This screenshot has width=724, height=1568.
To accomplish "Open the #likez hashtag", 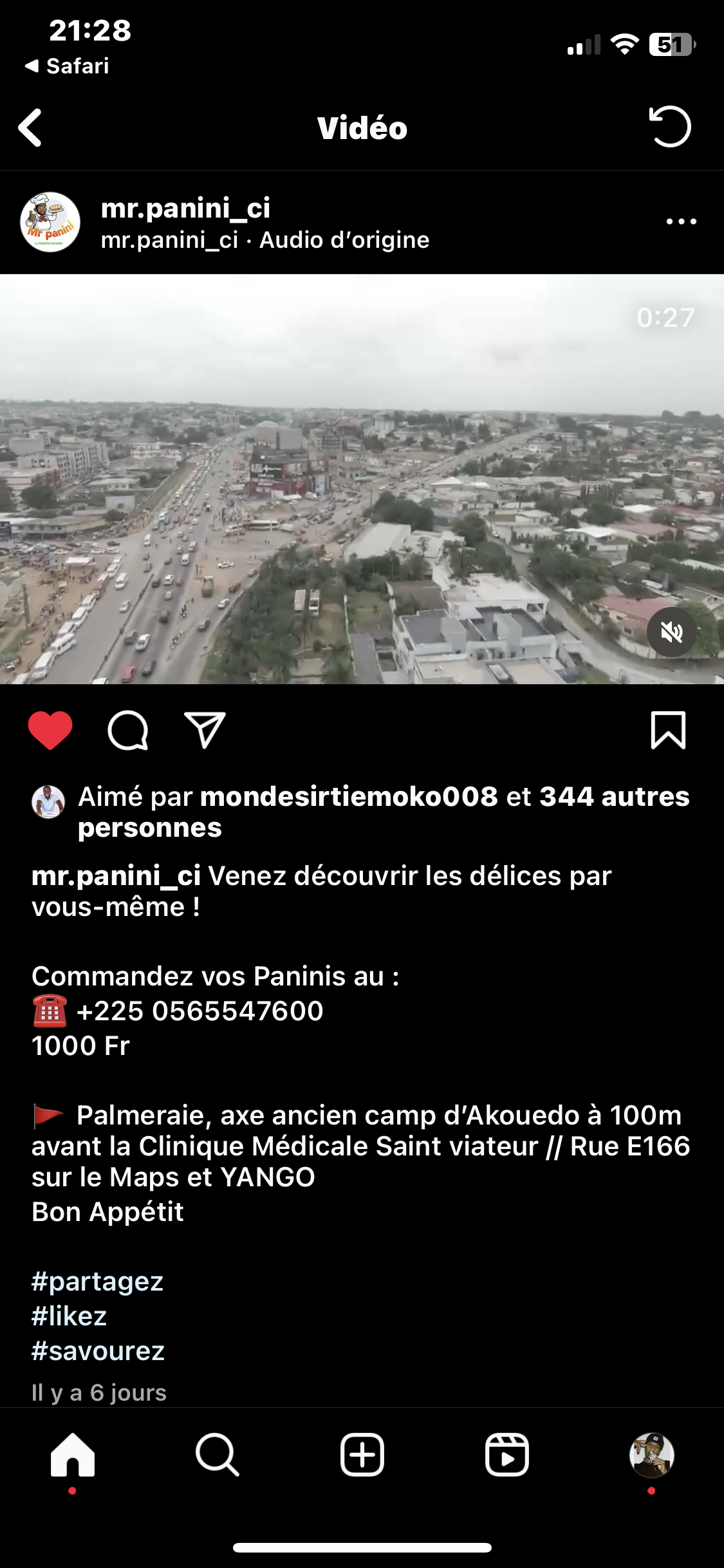I will pos(70,1316).
